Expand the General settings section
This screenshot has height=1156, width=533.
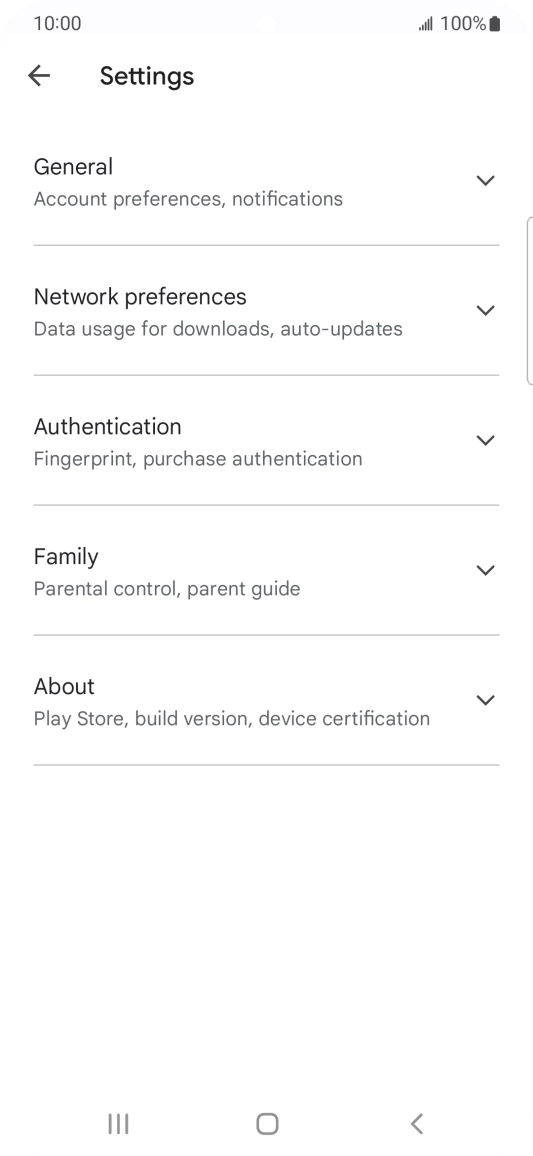click(266, 181)
